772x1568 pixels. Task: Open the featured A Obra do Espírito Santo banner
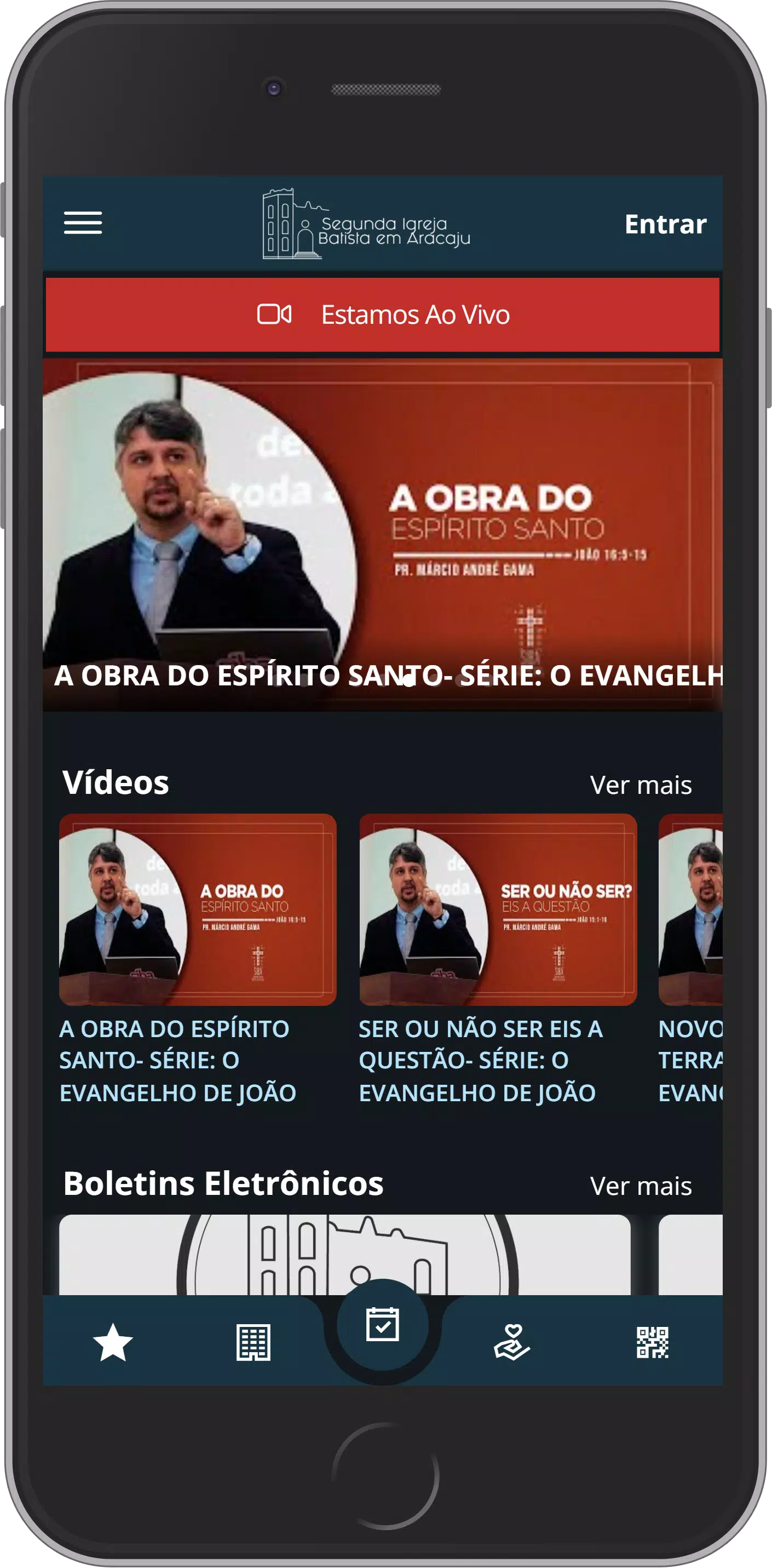click(383, 534)
